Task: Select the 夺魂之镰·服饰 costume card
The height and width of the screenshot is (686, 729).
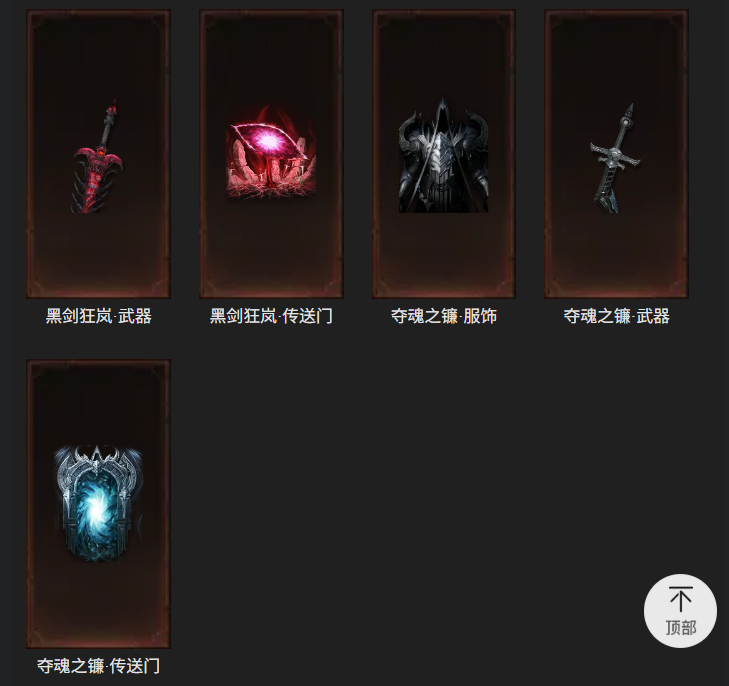Action: point(444,155)
